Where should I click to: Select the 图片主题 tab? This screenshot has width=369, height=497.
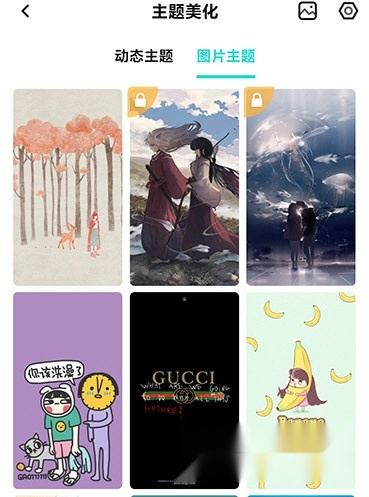click(226, 56)
